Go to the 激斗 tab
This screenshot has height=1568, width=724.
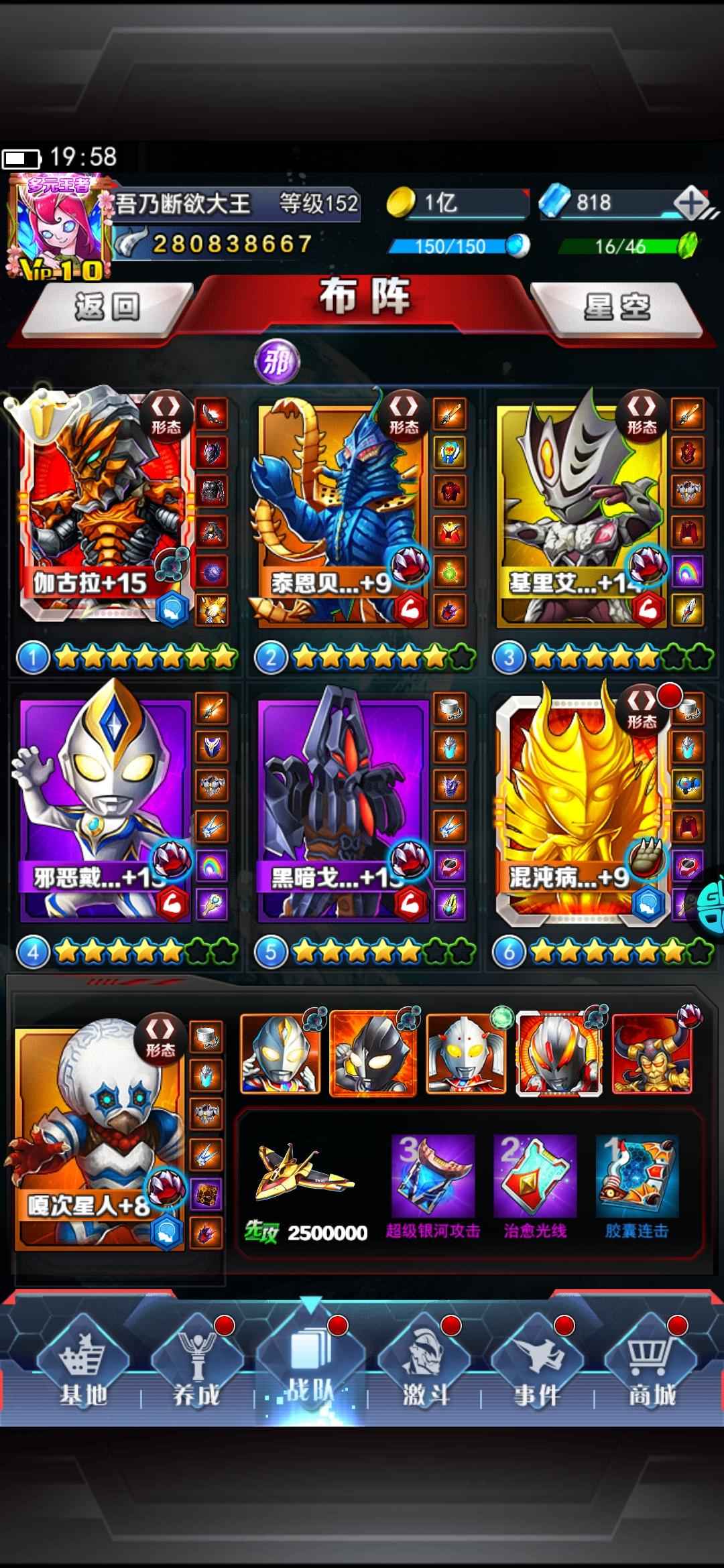(425, 1367)
